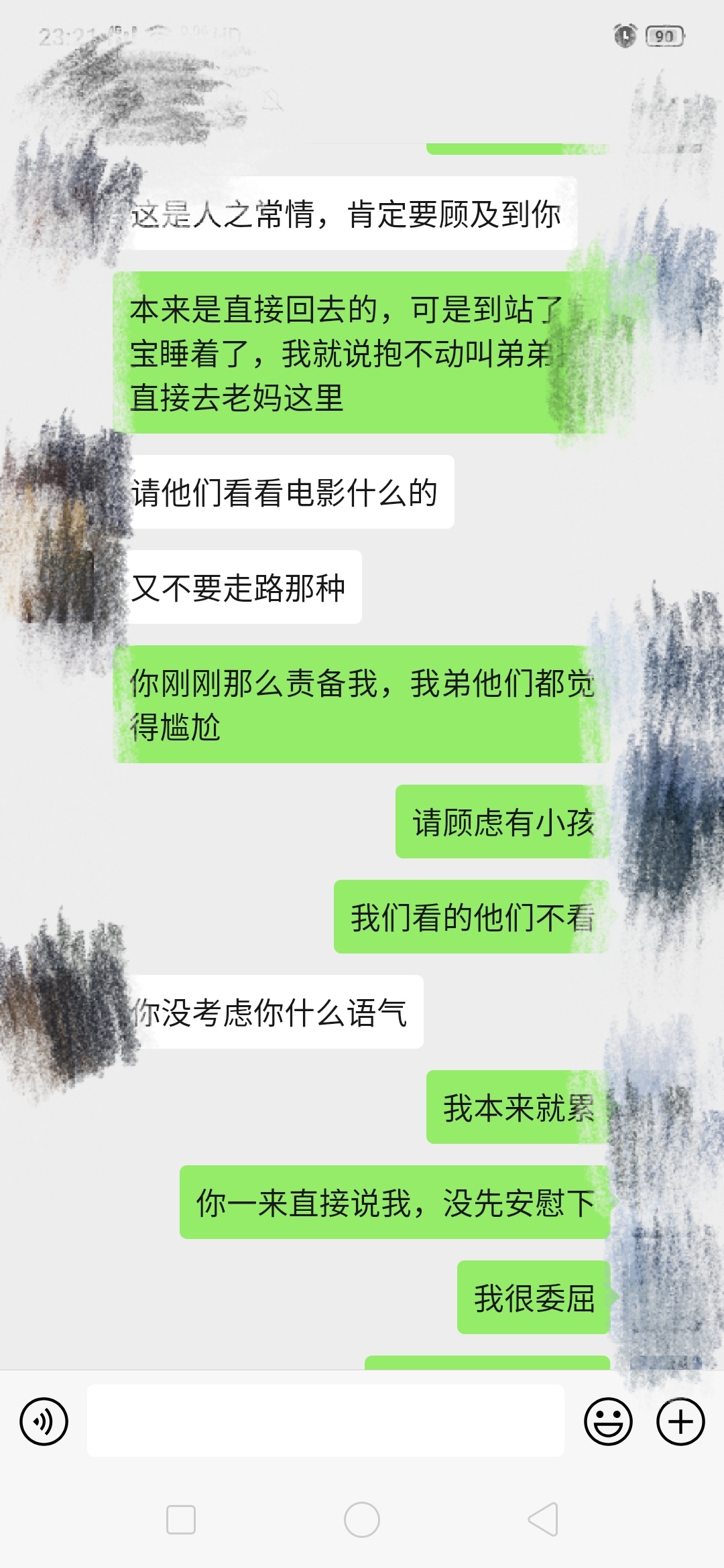Open recent apps overview

181,1519
